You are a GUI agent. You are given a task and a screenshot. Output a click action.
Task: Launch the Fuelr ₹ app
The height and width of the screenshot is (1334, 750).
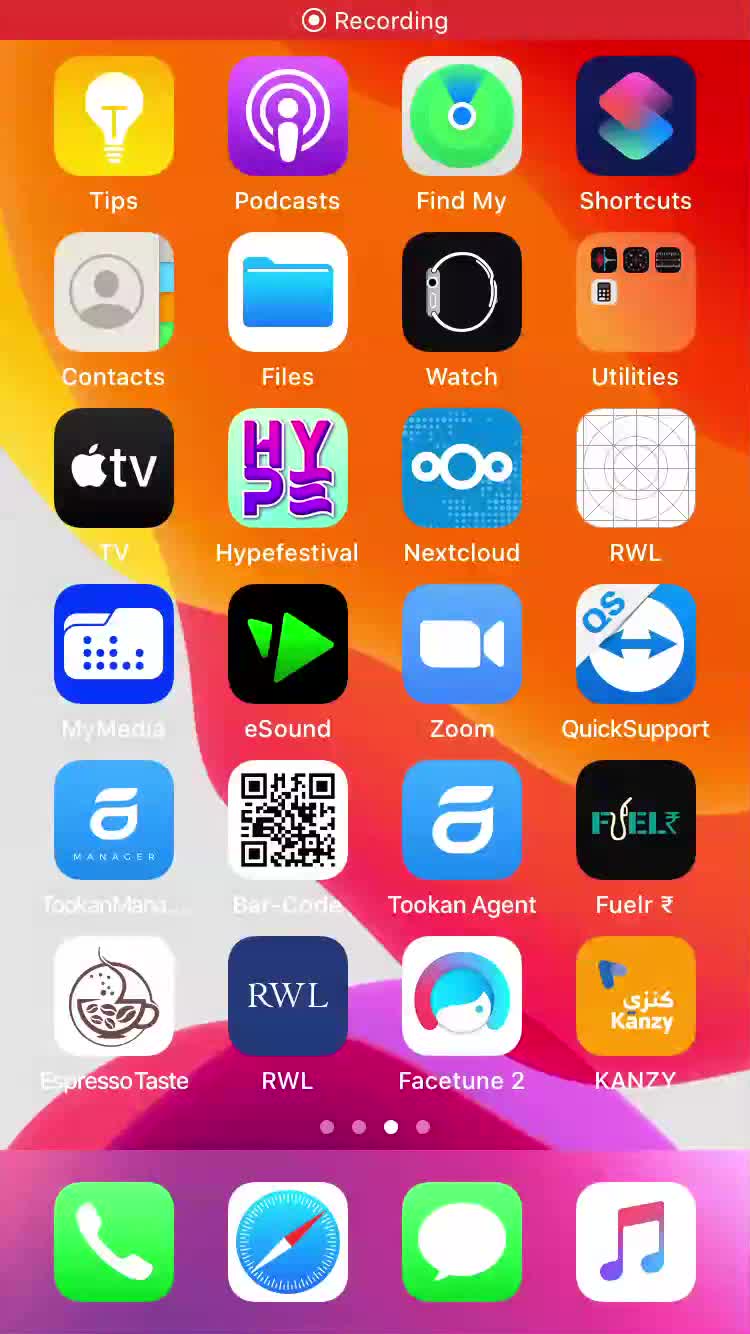click(x=636, y=820)
